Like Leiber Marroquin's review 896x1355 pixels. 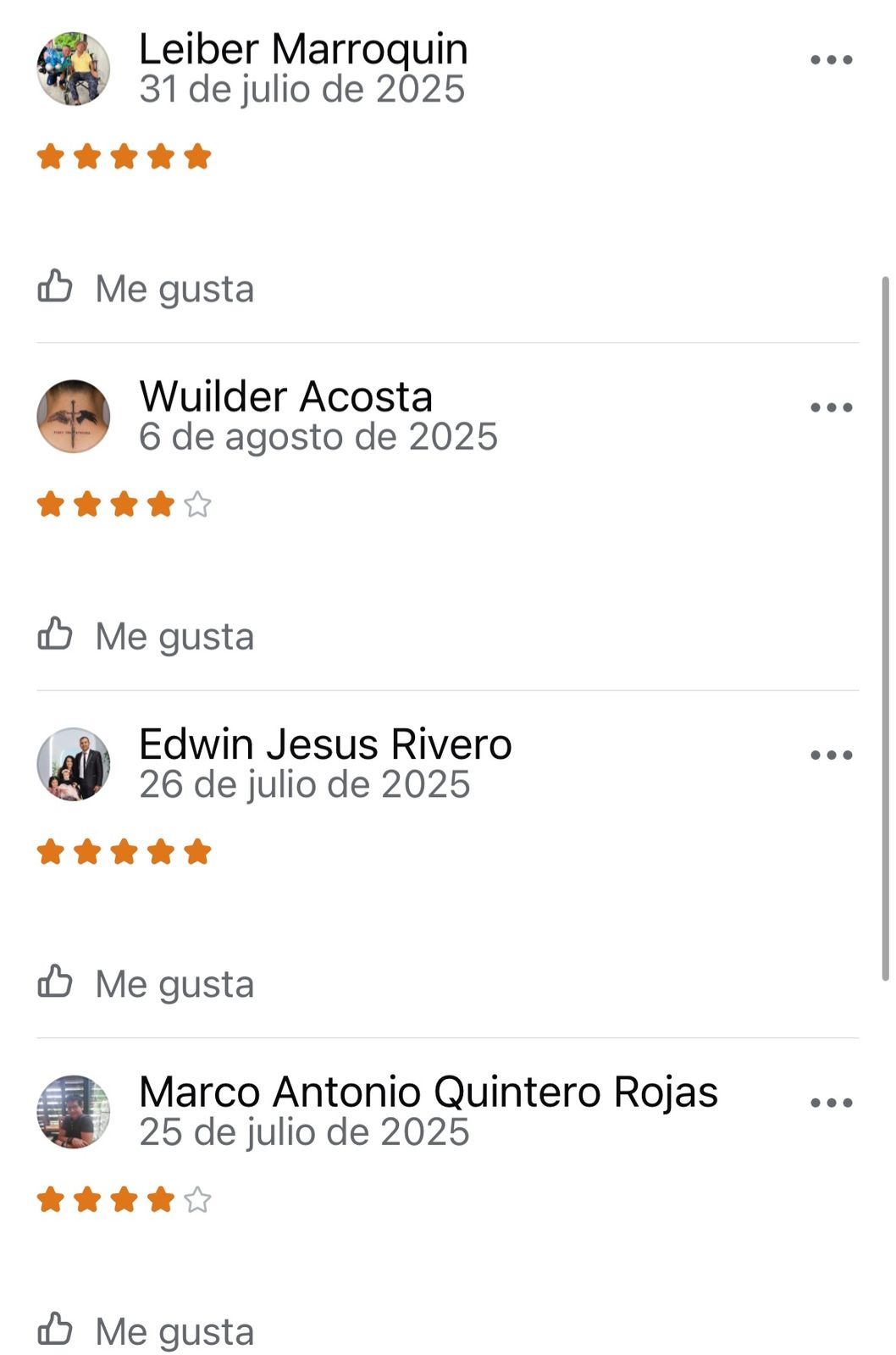(x=146, y=288)
